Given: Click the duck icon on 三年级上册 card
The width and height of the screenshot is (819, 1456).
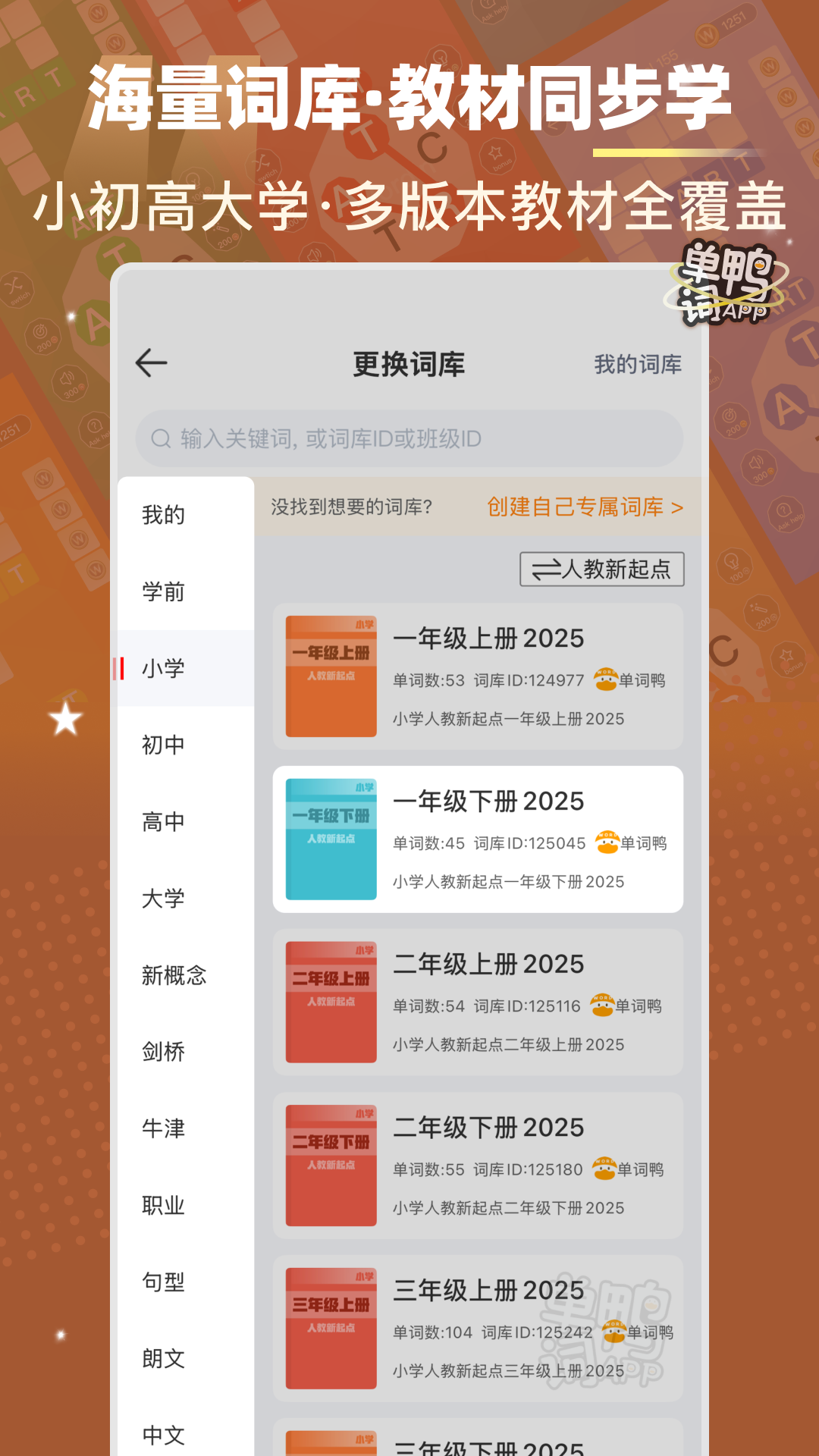Looking at the screenshot, I should click(x=613, y=1332).
